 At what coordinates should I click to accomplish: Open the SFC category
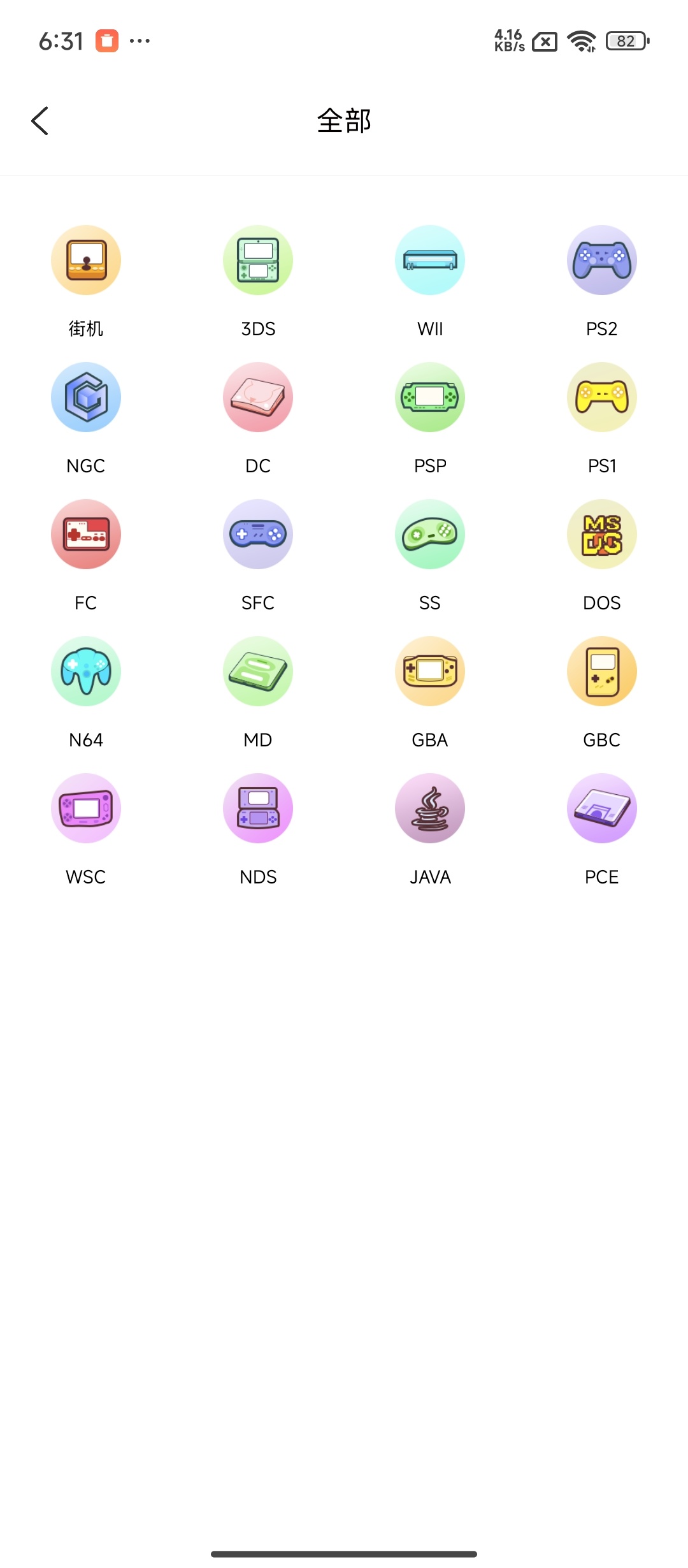click(x=258, y=535)
